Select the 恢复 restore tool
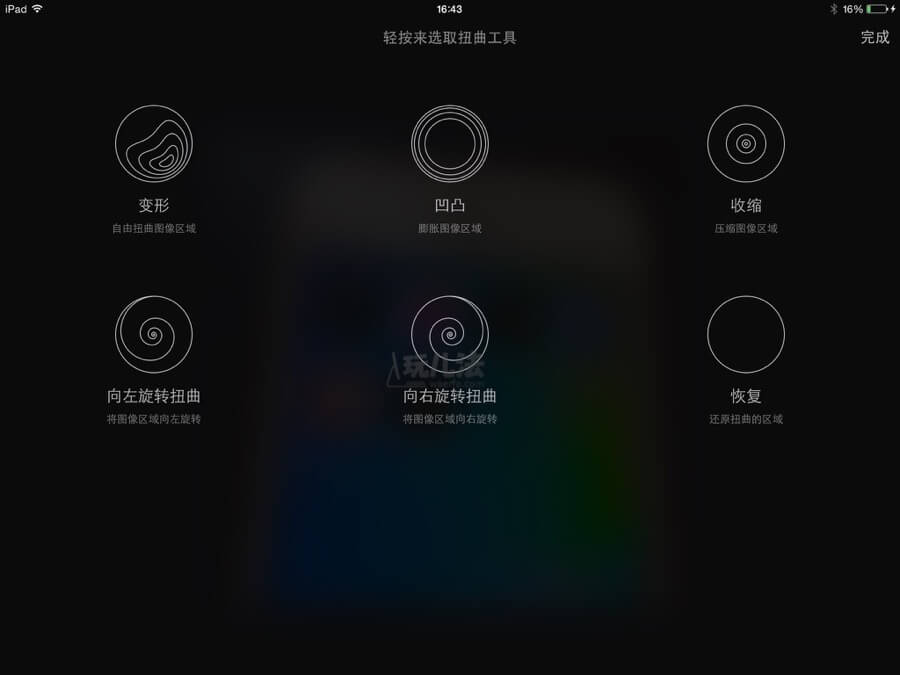 click(x=745, y=335)
